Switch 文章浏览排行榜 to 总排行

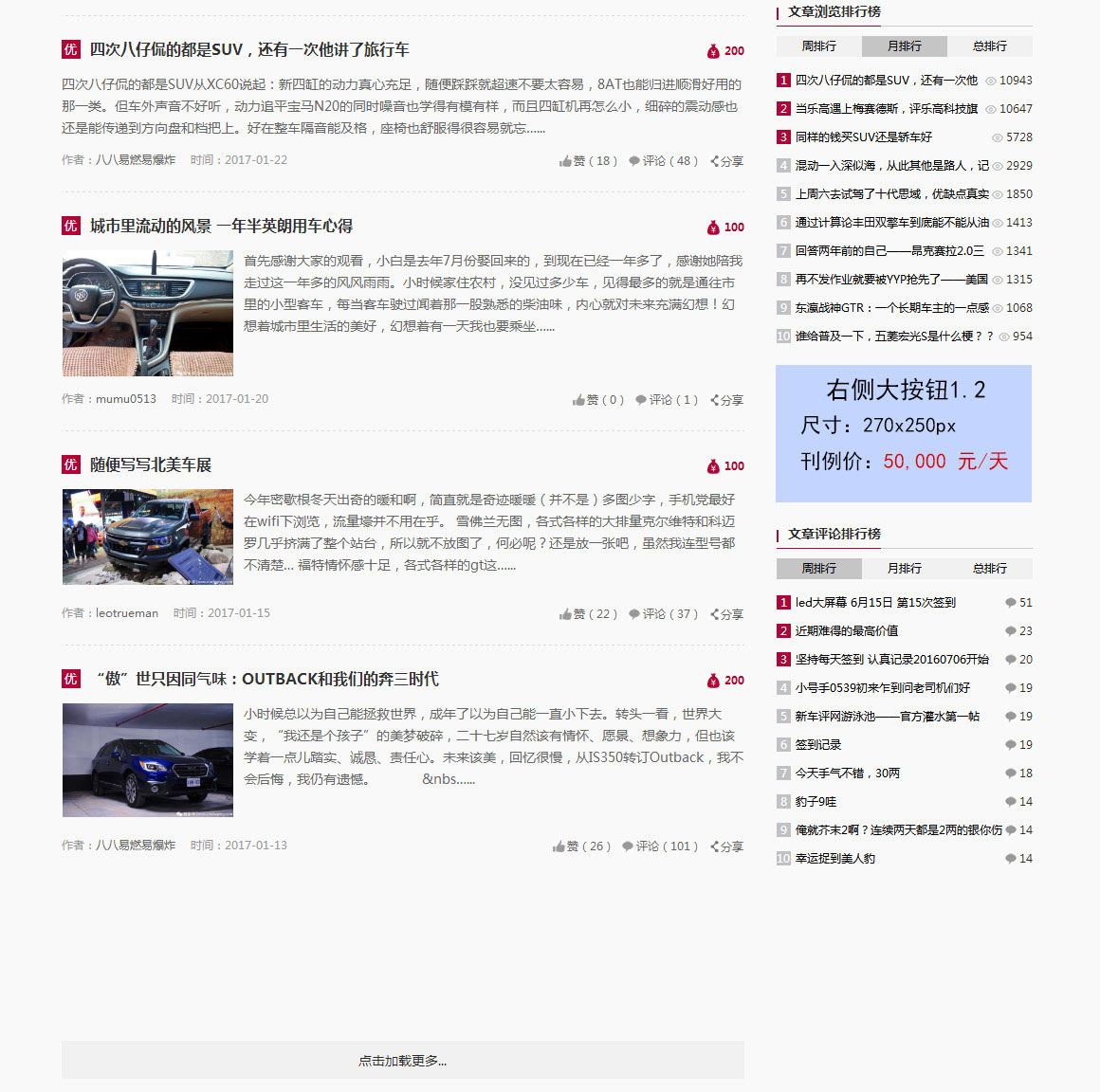pos(989,46)
